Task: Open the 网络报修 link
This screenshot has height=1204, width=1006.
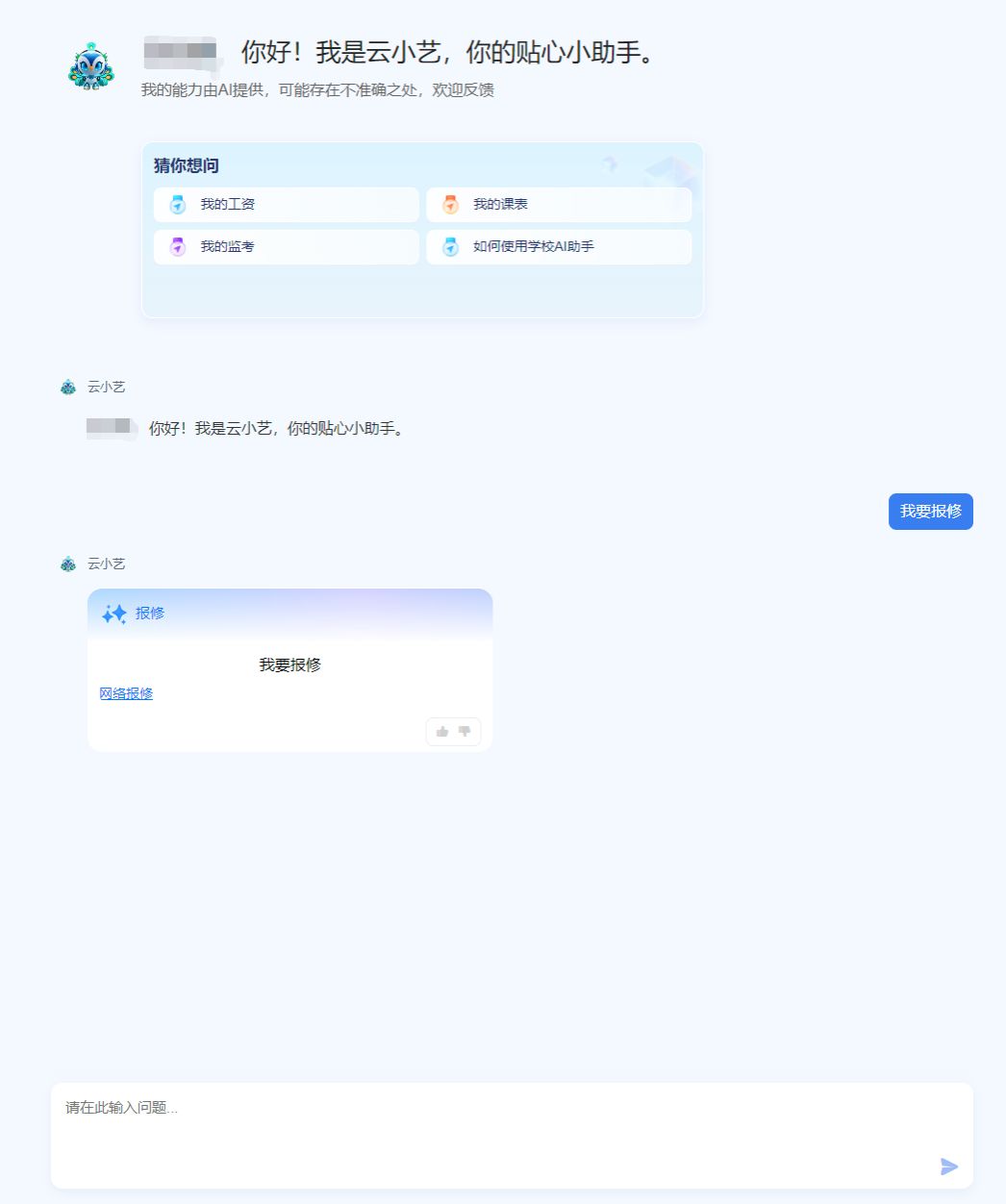Action: [126, 693]
